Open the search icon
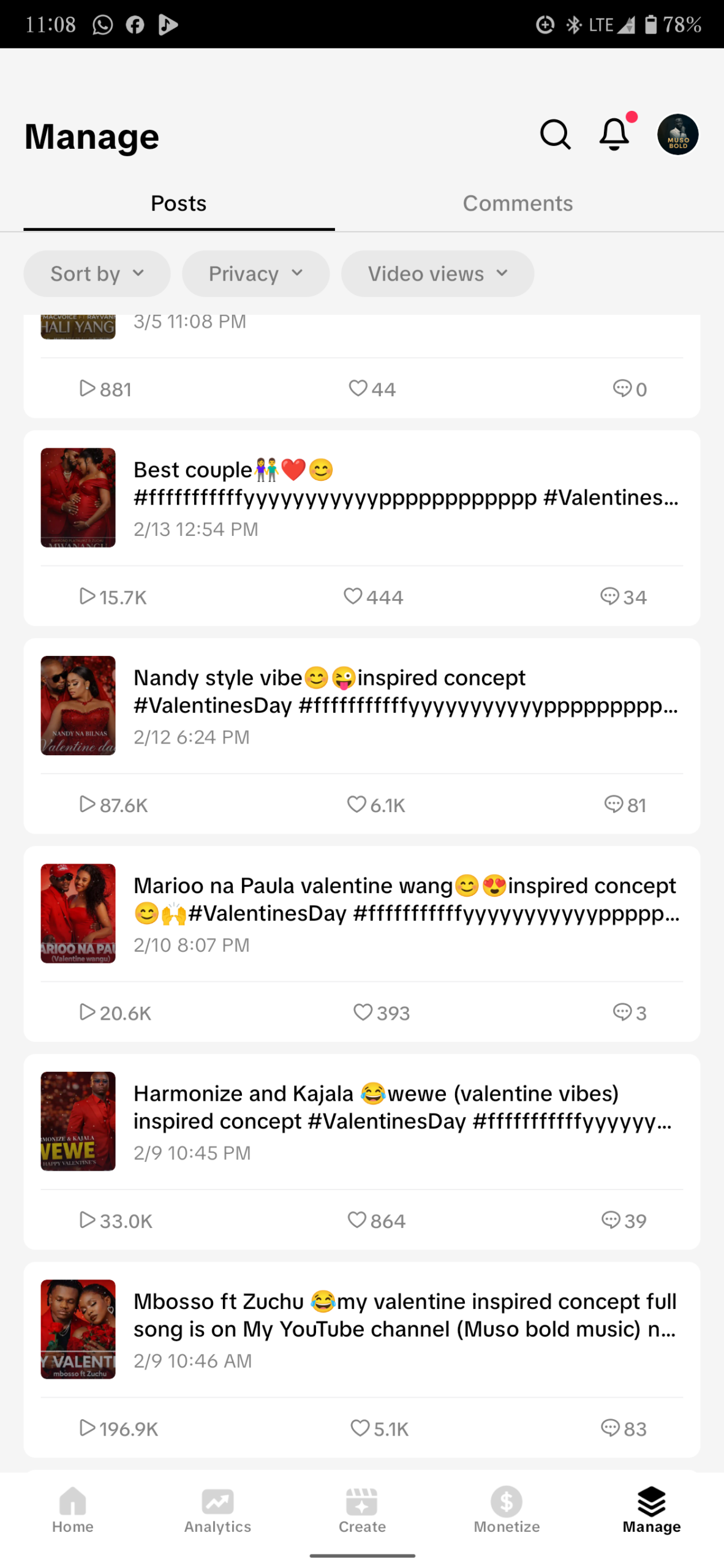 coord(555,134)
